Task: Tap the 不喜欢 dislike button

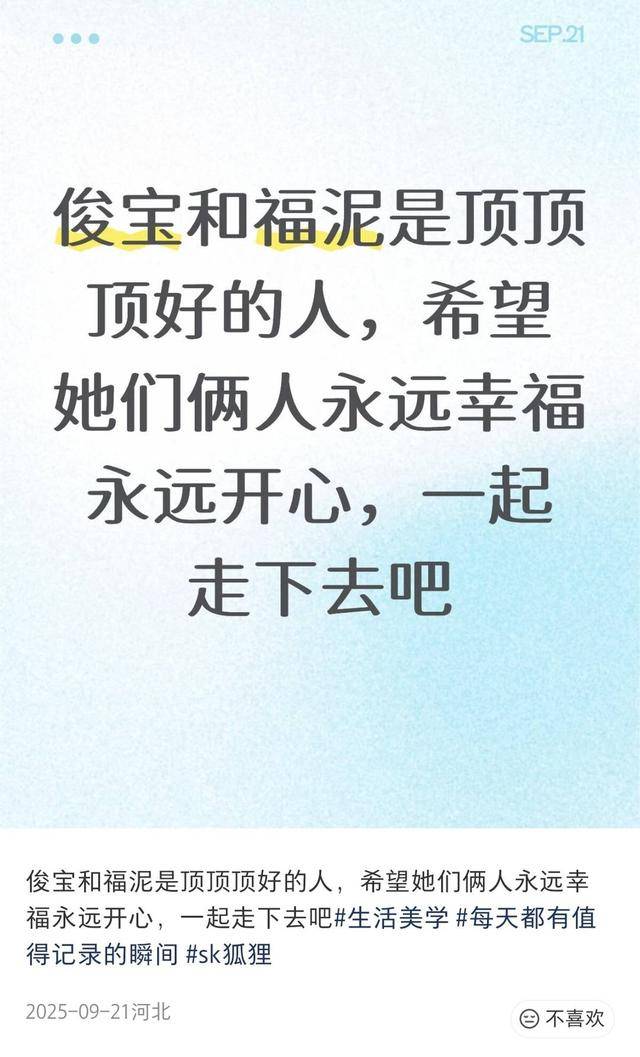Action: [563, 1018]
